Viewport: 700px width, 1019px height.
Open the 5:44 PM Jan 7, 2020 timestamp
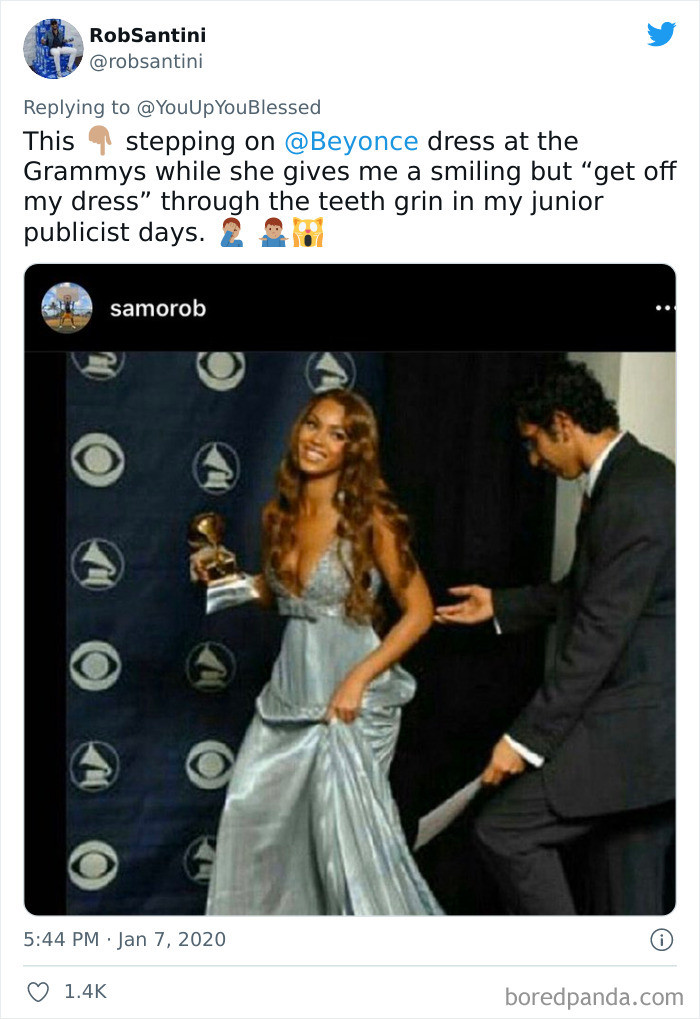click(125, 939)
